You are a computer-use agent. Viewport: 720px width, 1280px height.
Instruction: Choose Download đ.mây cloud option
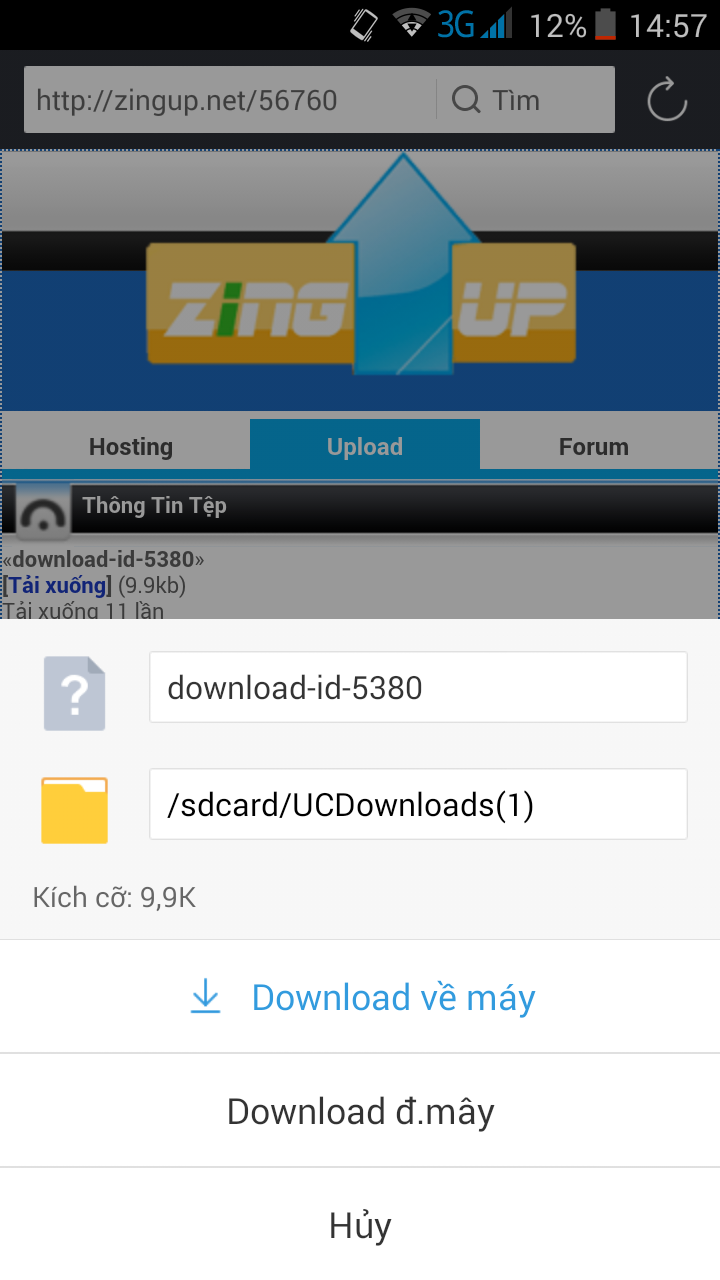(360, 1111)
